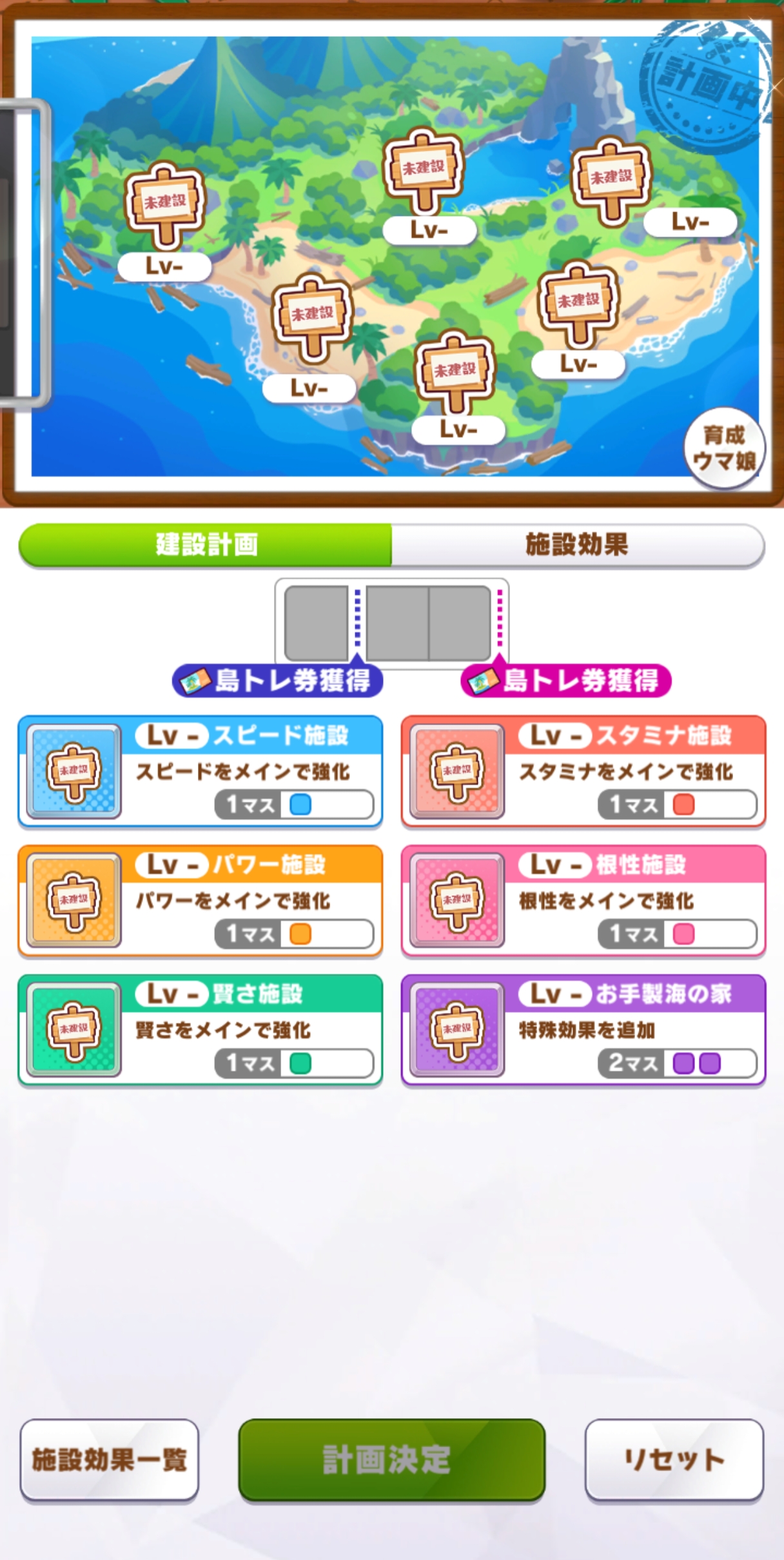Select the 賢さ施設 card
The width and height of the screenshot is (784, 1560).
tap(201, 1030)
